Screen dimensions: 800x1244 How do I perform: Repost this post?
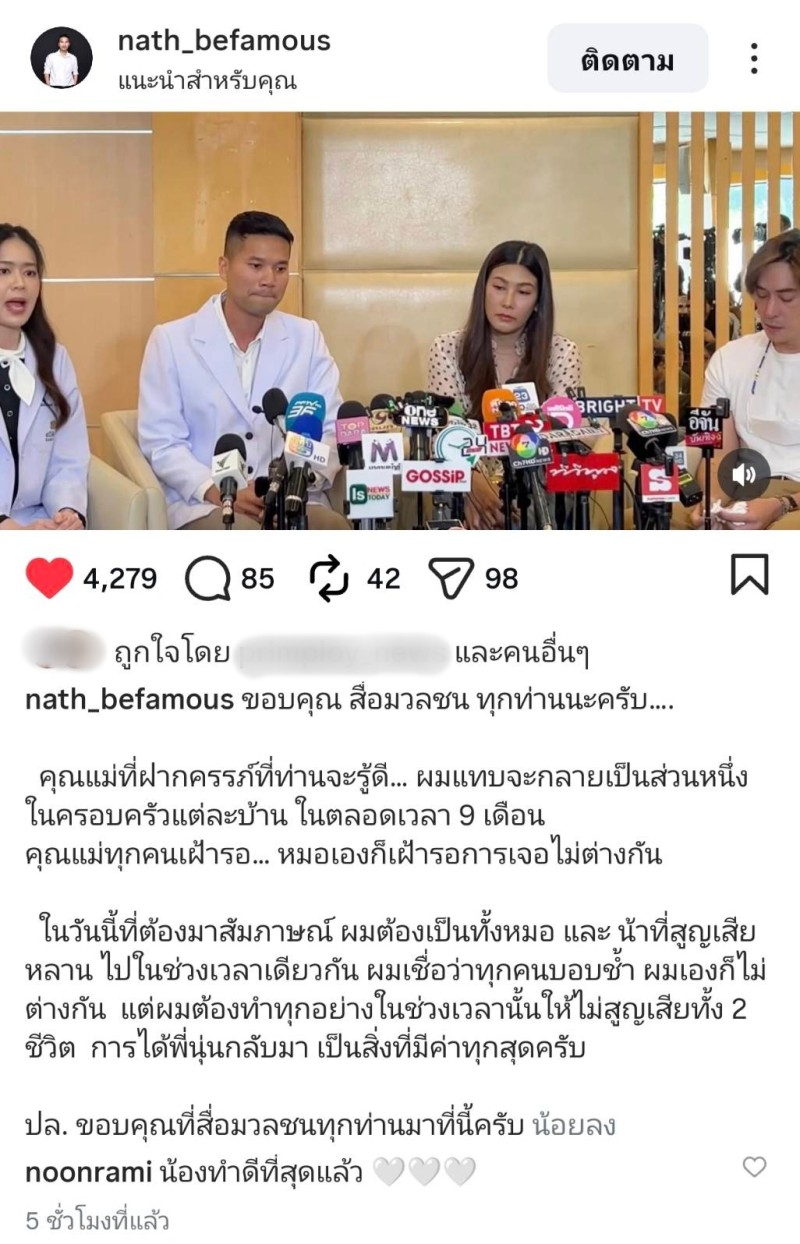click(327, 578)
